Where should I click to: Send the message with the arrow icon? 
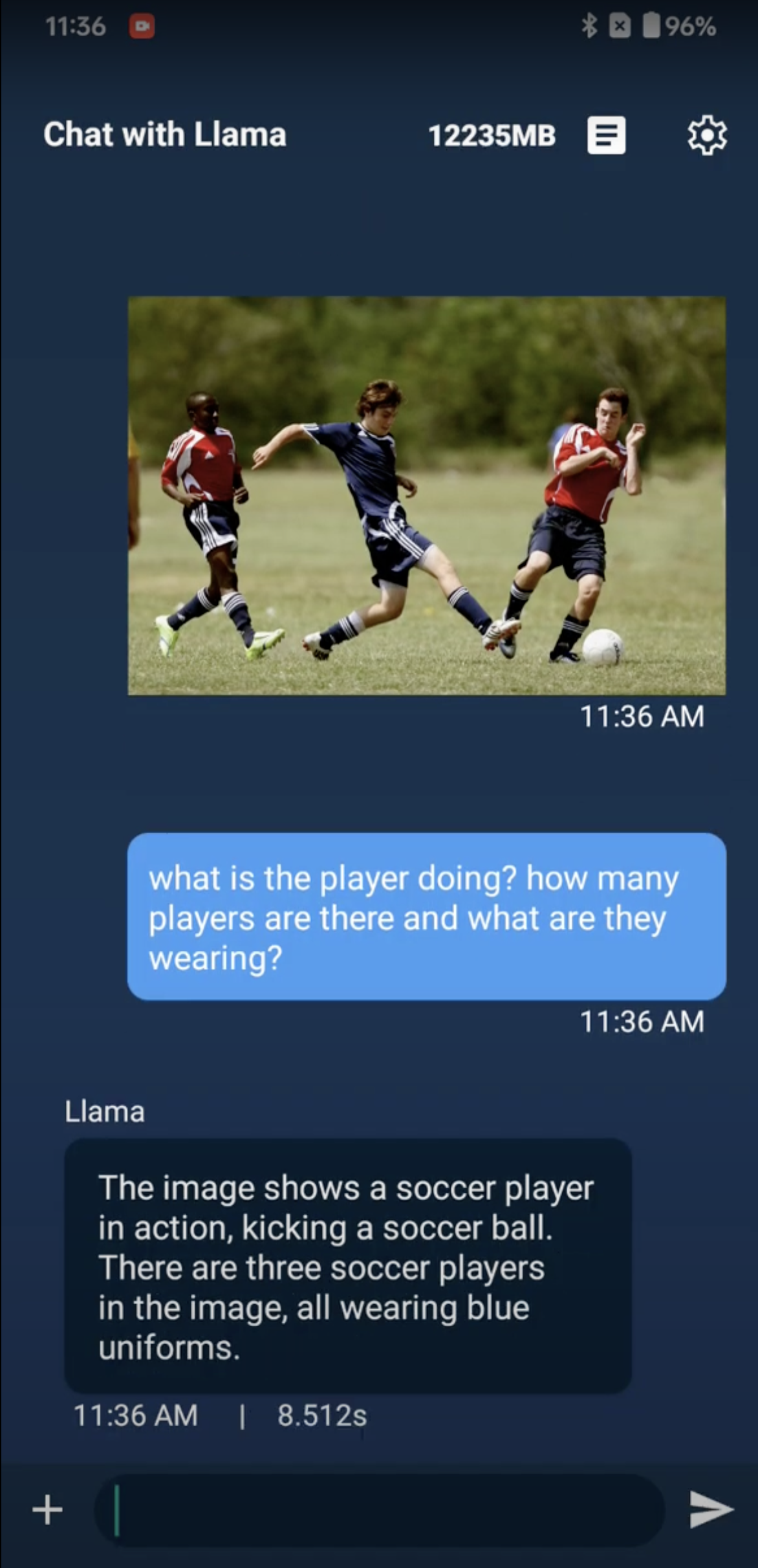tap(711, 1510)
